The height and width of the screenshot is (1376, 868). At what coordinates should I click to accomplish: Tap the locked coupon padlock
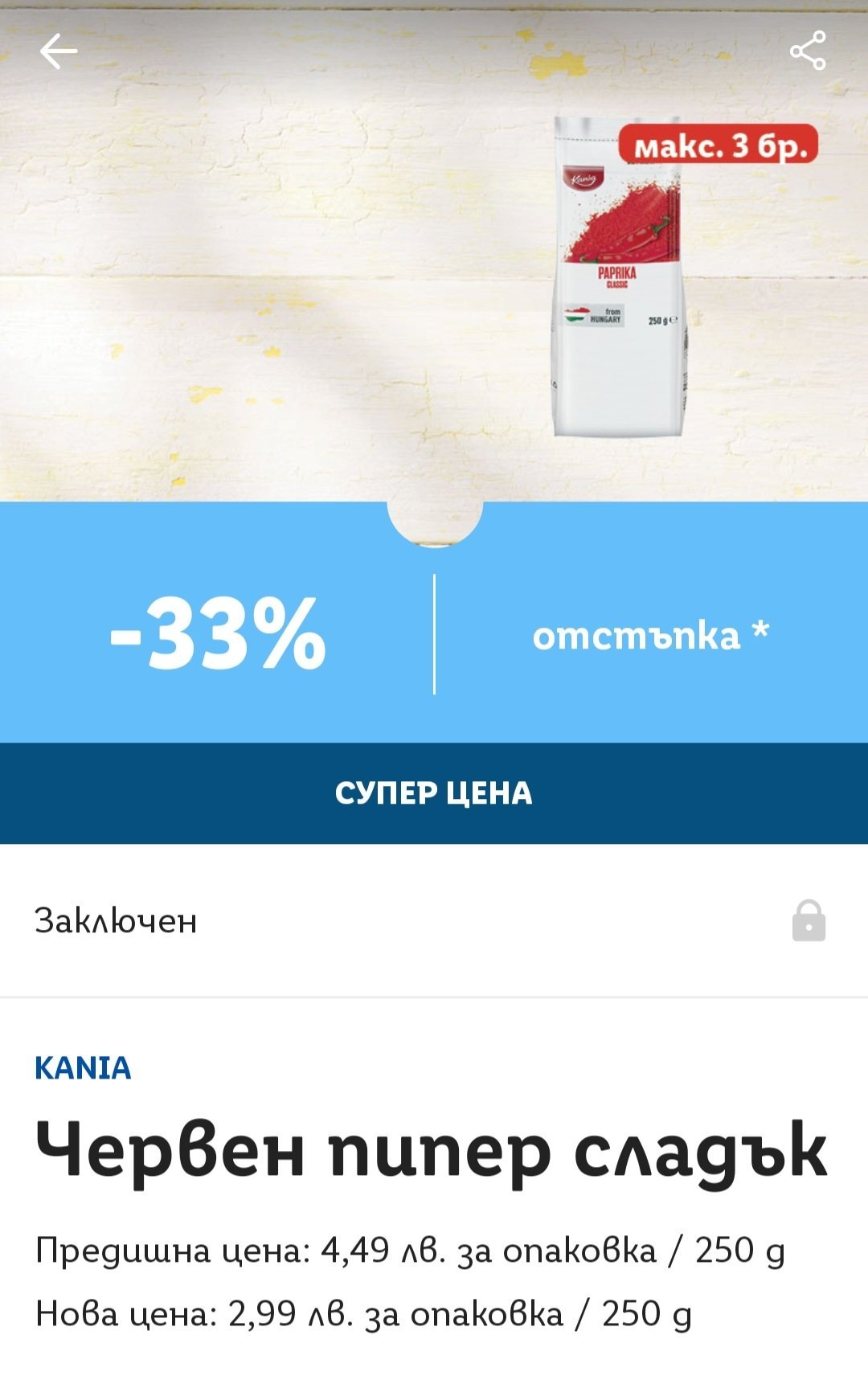coord(809,921)
